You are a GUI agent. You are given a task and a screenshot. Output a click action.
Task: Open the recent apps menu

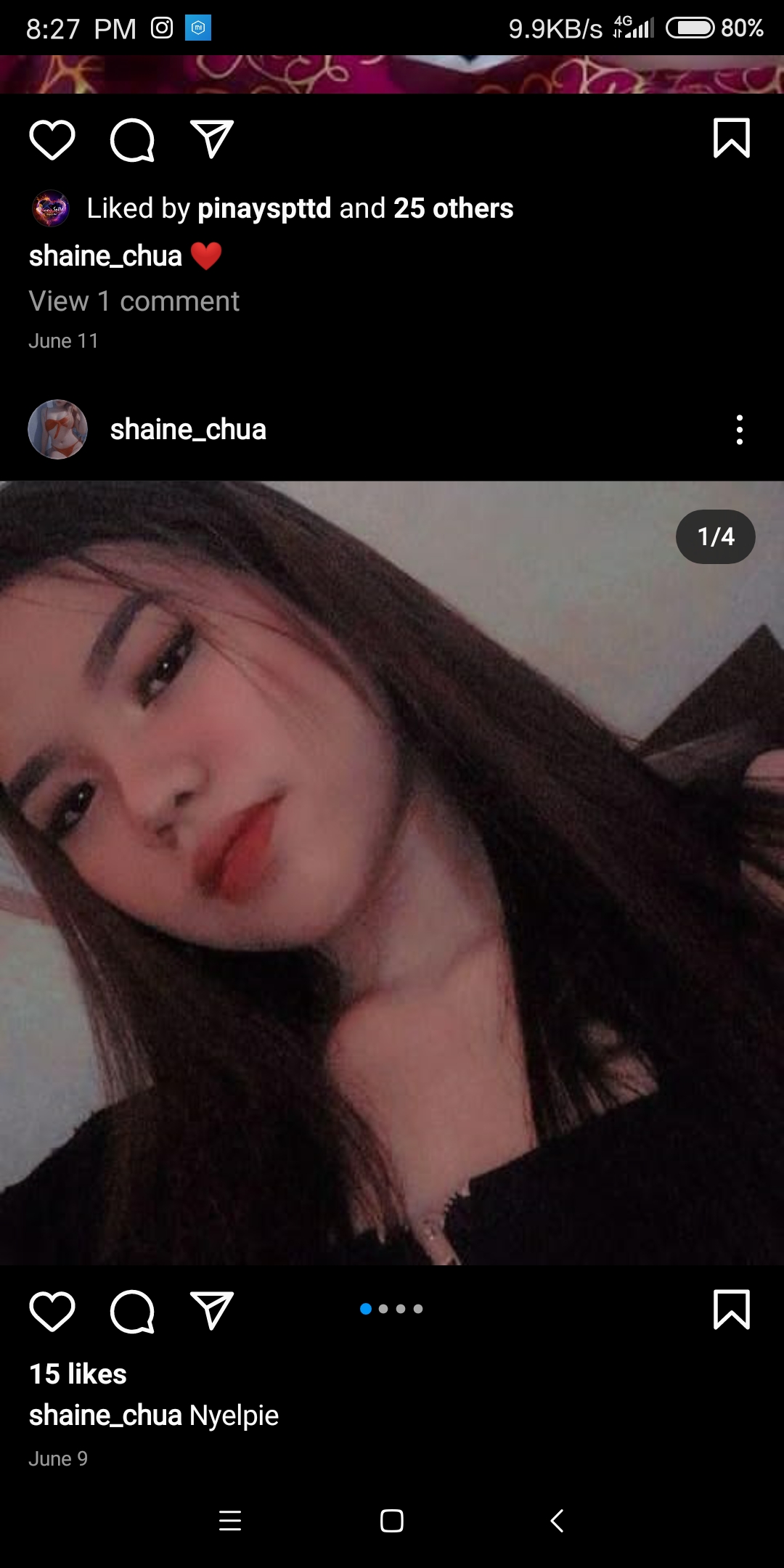(230, 1521)
